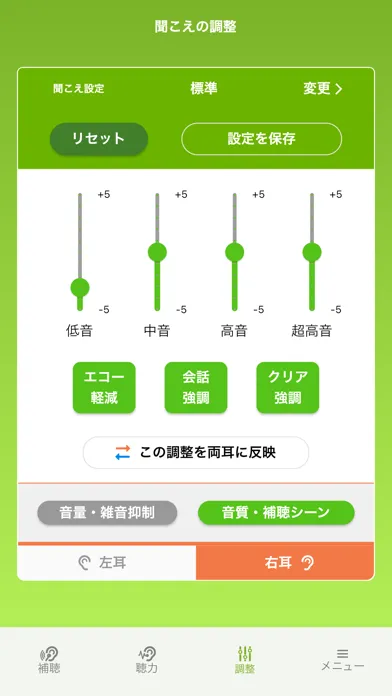Tap the 高音 slider handle
Image resolution: width=392 pixels, height=696 pixels.
[234, 252]
